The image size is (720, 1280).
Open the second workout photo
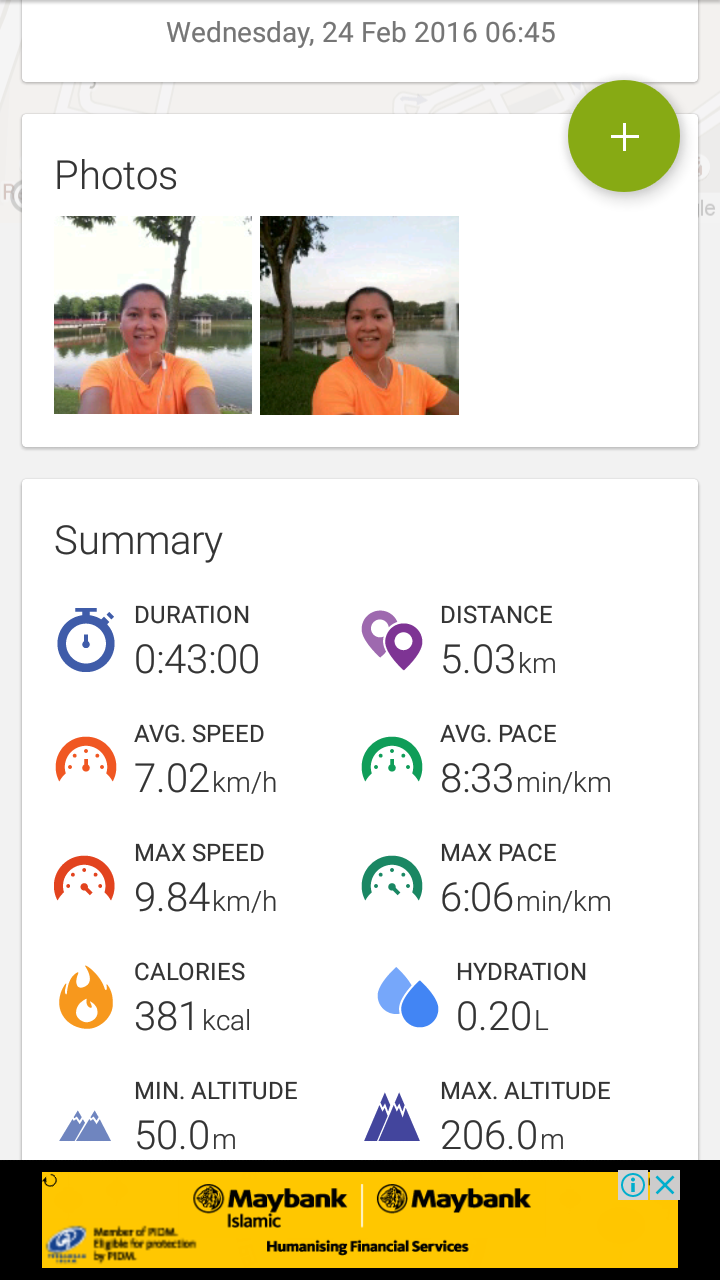(x=359, y=315)
